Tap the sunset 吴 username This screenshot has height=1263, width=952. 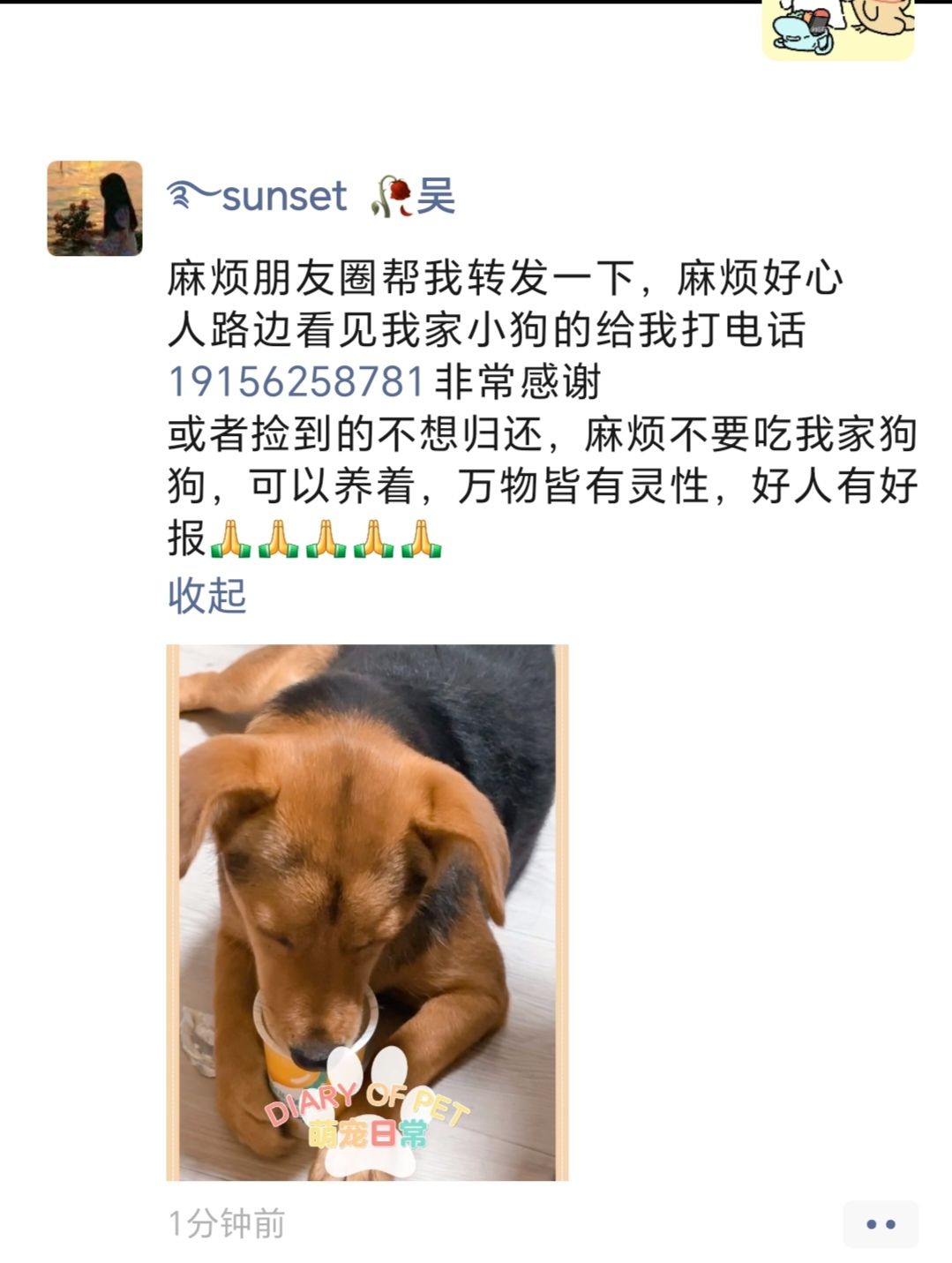(311, 196)
